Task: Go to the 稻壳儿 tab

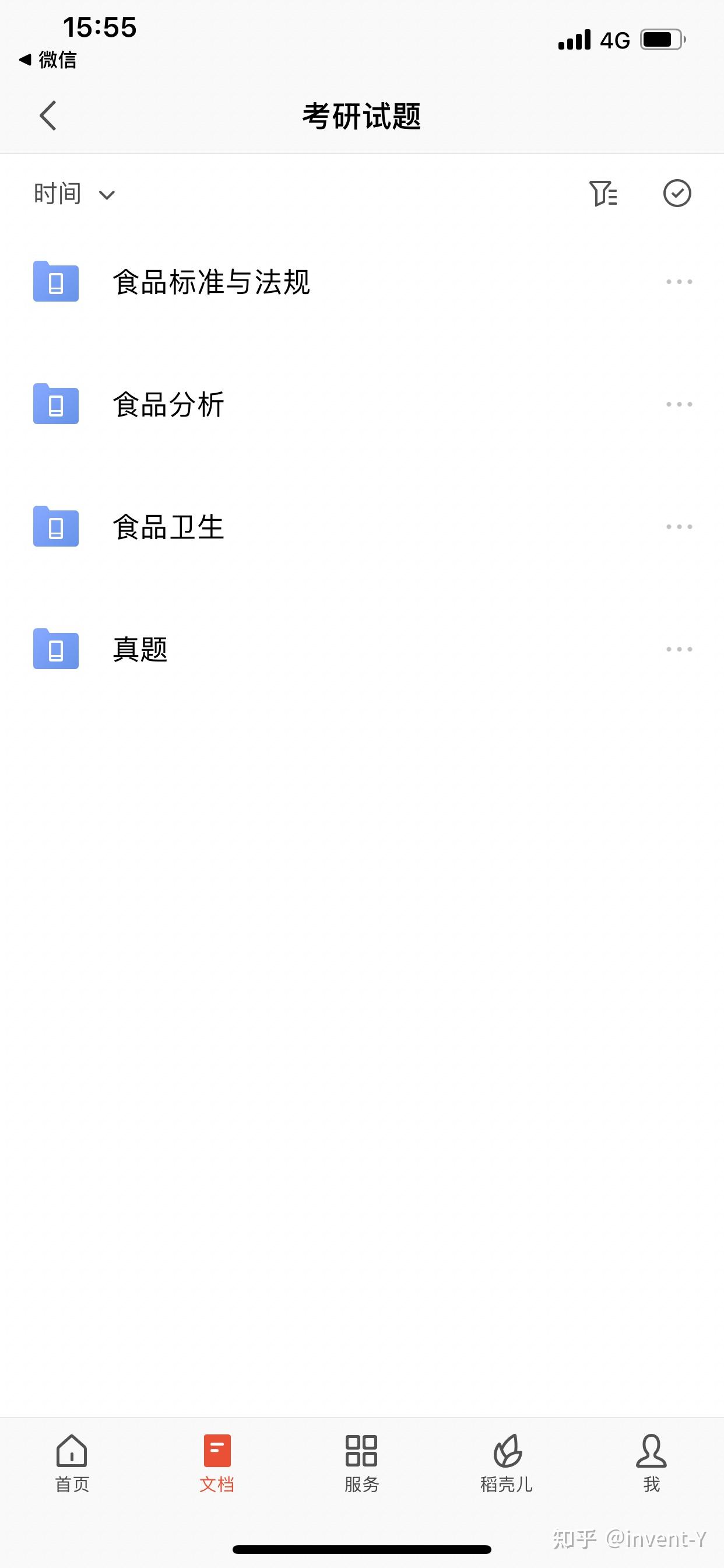Action: click(x=506, y=1462)
